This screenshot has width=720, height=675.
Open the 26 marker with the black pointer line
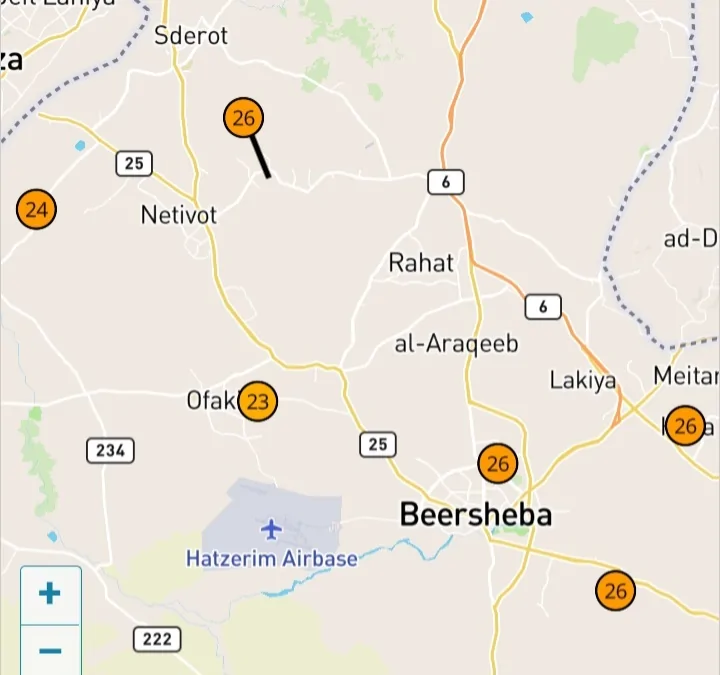243,118
